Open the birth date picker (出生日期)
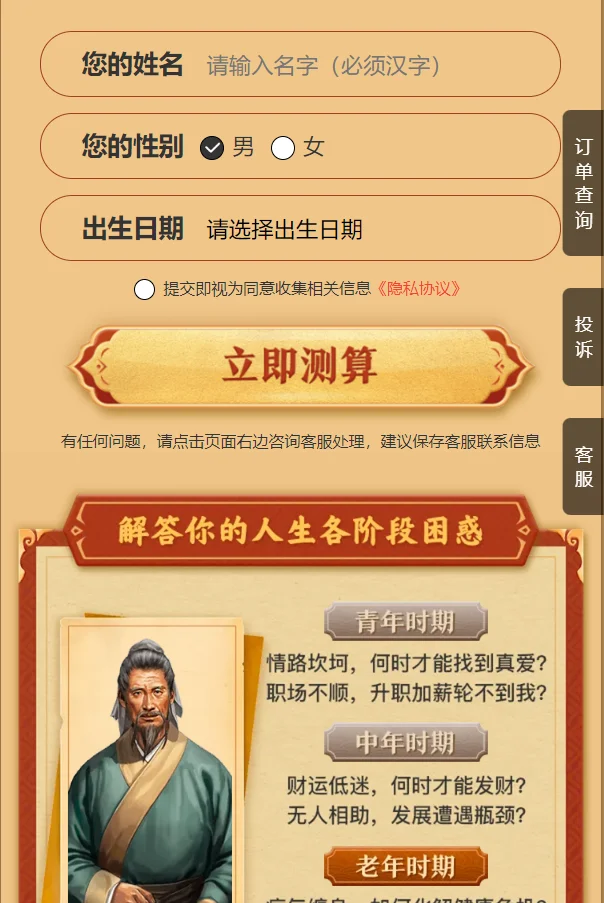The width and height of the screenshot is (604, 903). (370, 229)
